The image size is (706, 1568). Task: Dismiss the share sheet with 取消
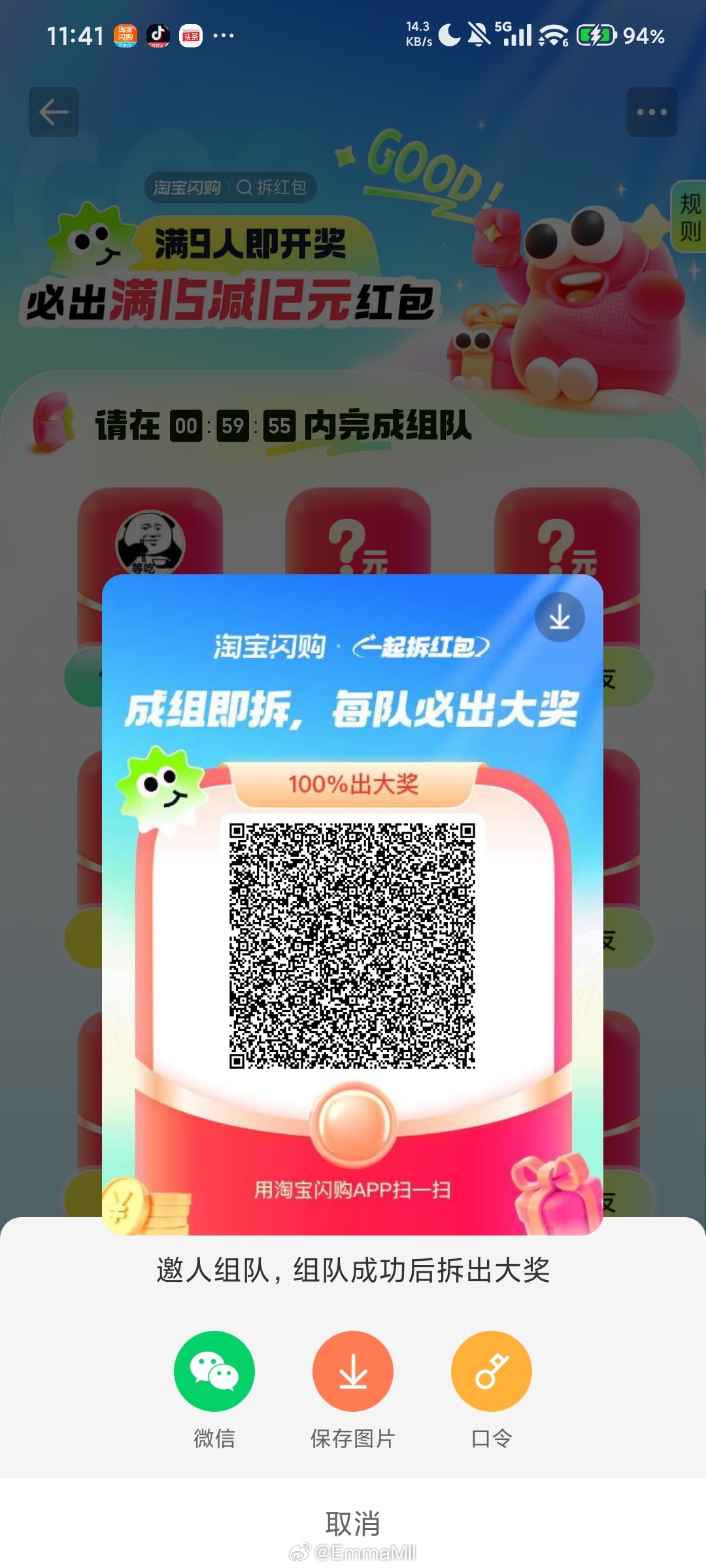pyautogui.click(x=352, y=1524)
